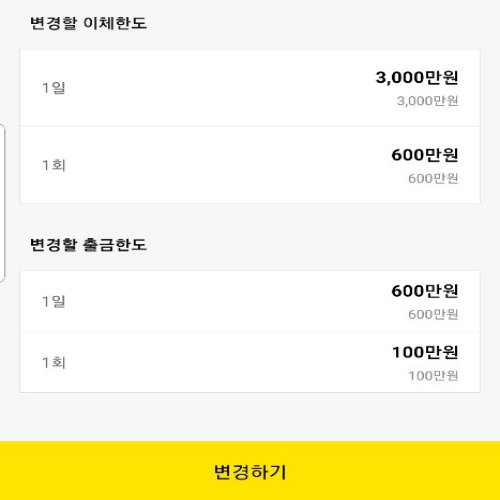Edit the 1회 이체한도 of 600만원
Viewport: 500px width, 500px height.
click(x=250, y=165)
